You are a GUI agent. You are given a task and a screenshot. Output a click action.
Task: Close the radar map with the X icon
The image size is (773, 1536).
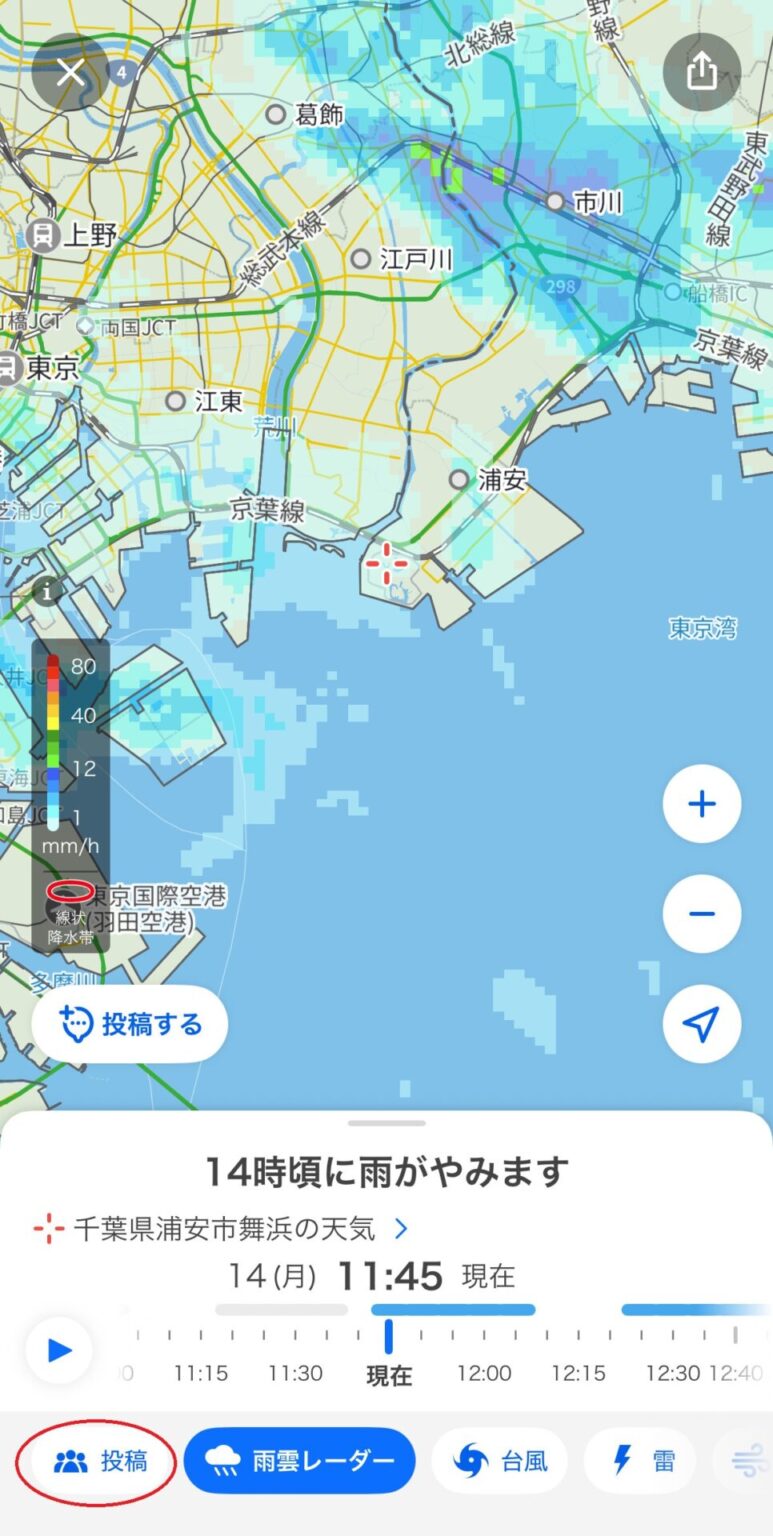click(x=69, y=72)
